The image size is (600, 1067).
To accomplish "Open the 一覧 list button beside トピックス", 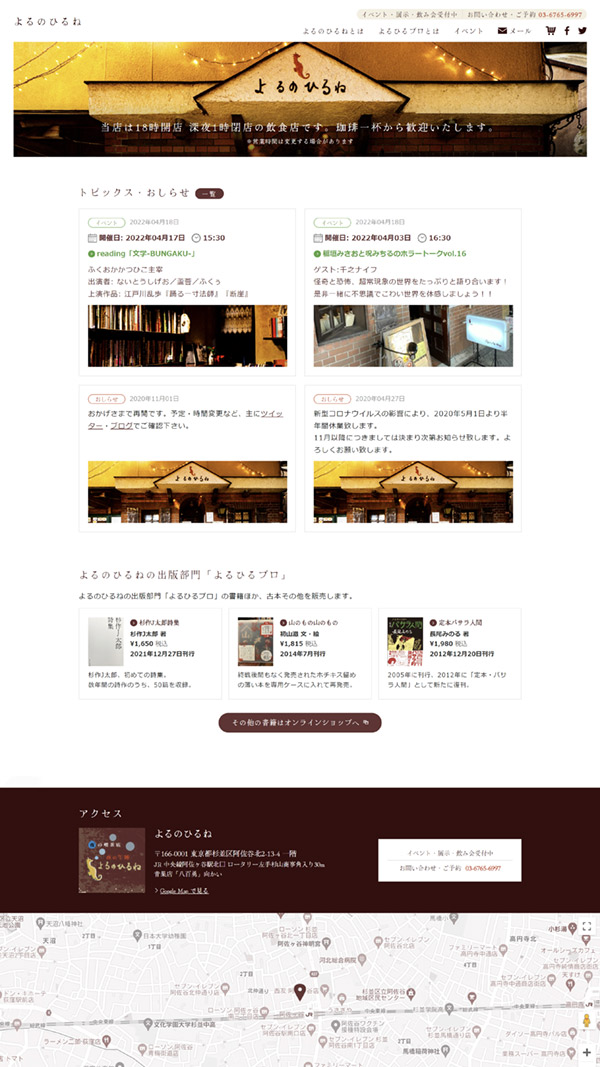I will tap(209, 193).
